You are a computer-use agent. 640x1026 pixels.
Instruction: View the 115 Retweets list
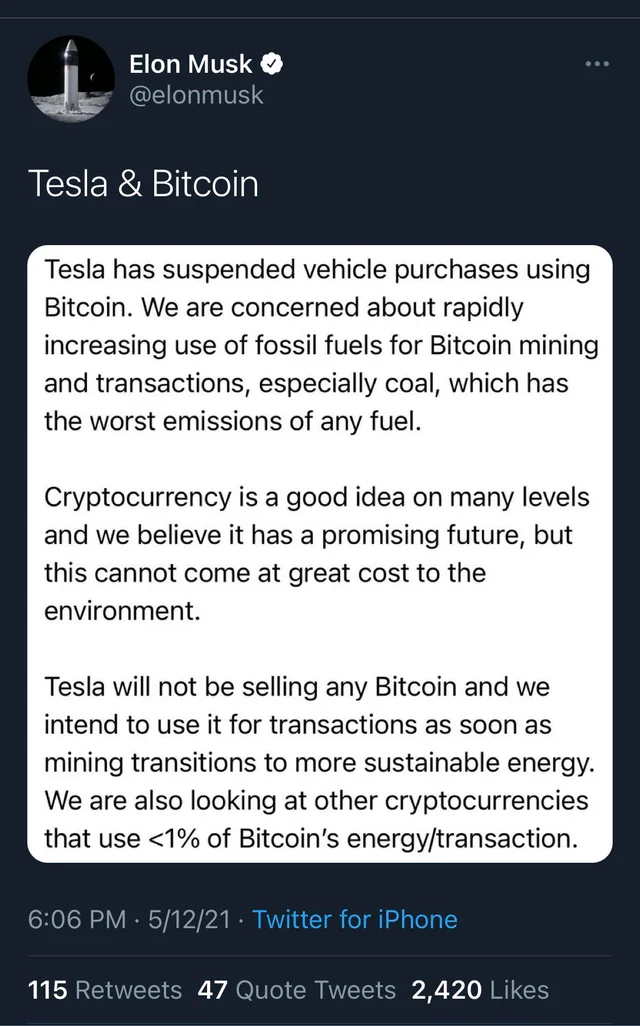[x=105, y=990]
